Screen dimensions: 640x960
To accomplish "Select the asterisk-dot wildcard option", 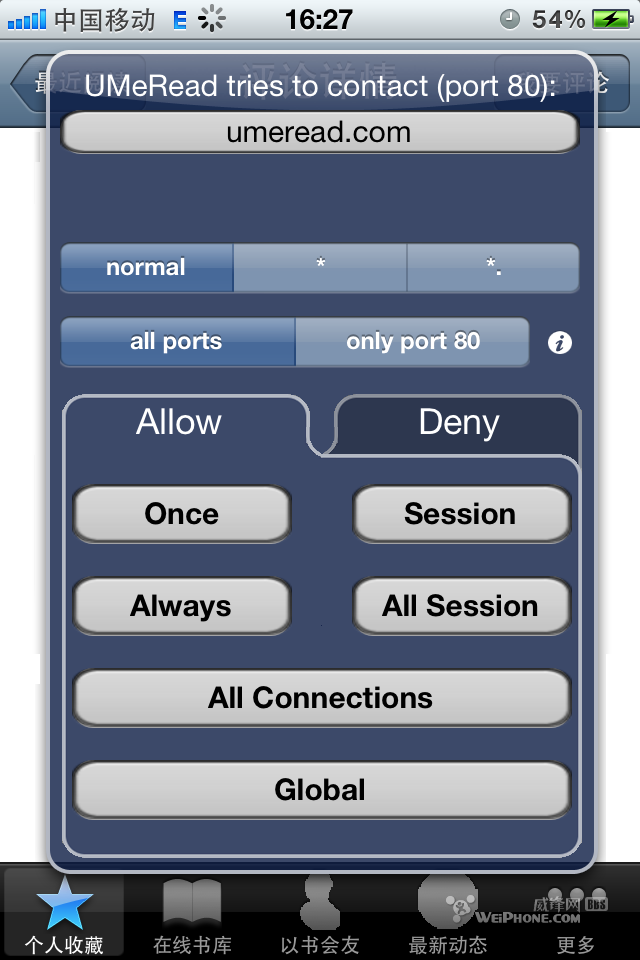I will click(x=493, y=268).
